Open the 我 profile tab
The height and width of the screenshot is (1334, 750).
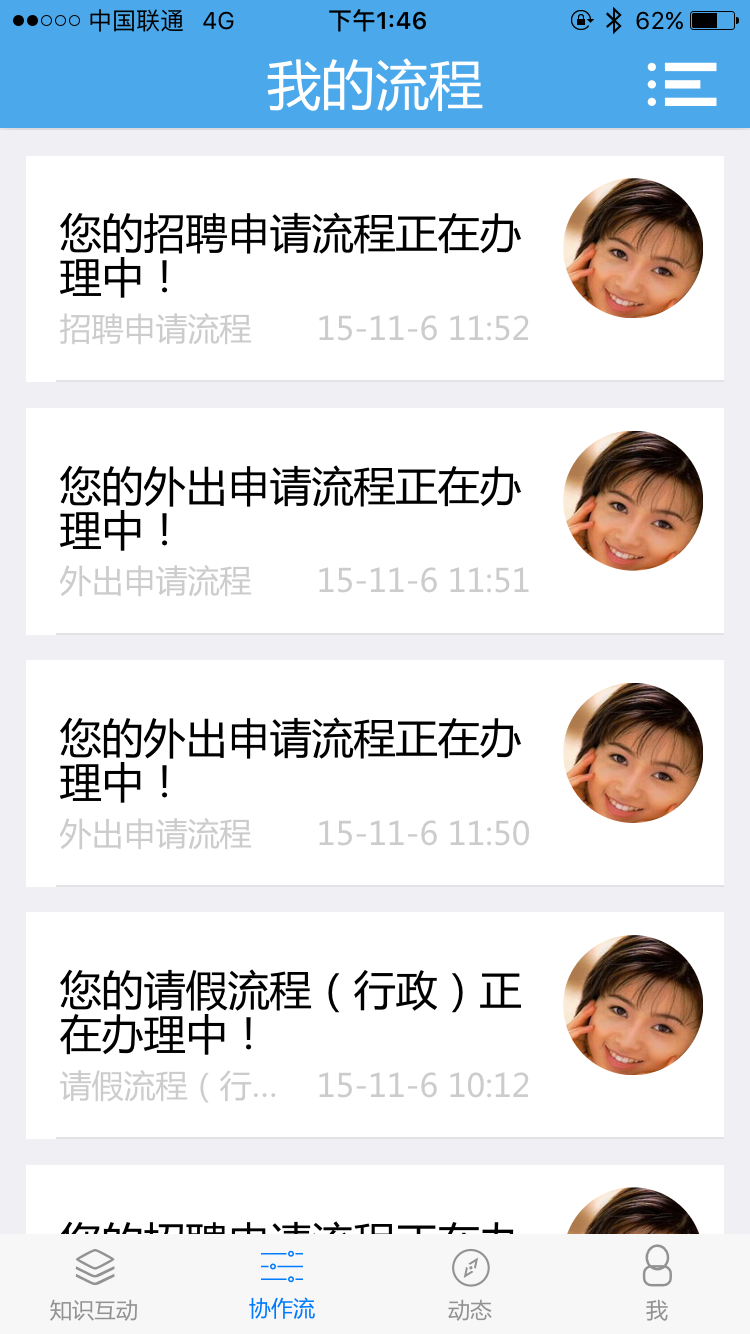[656, 1285]
